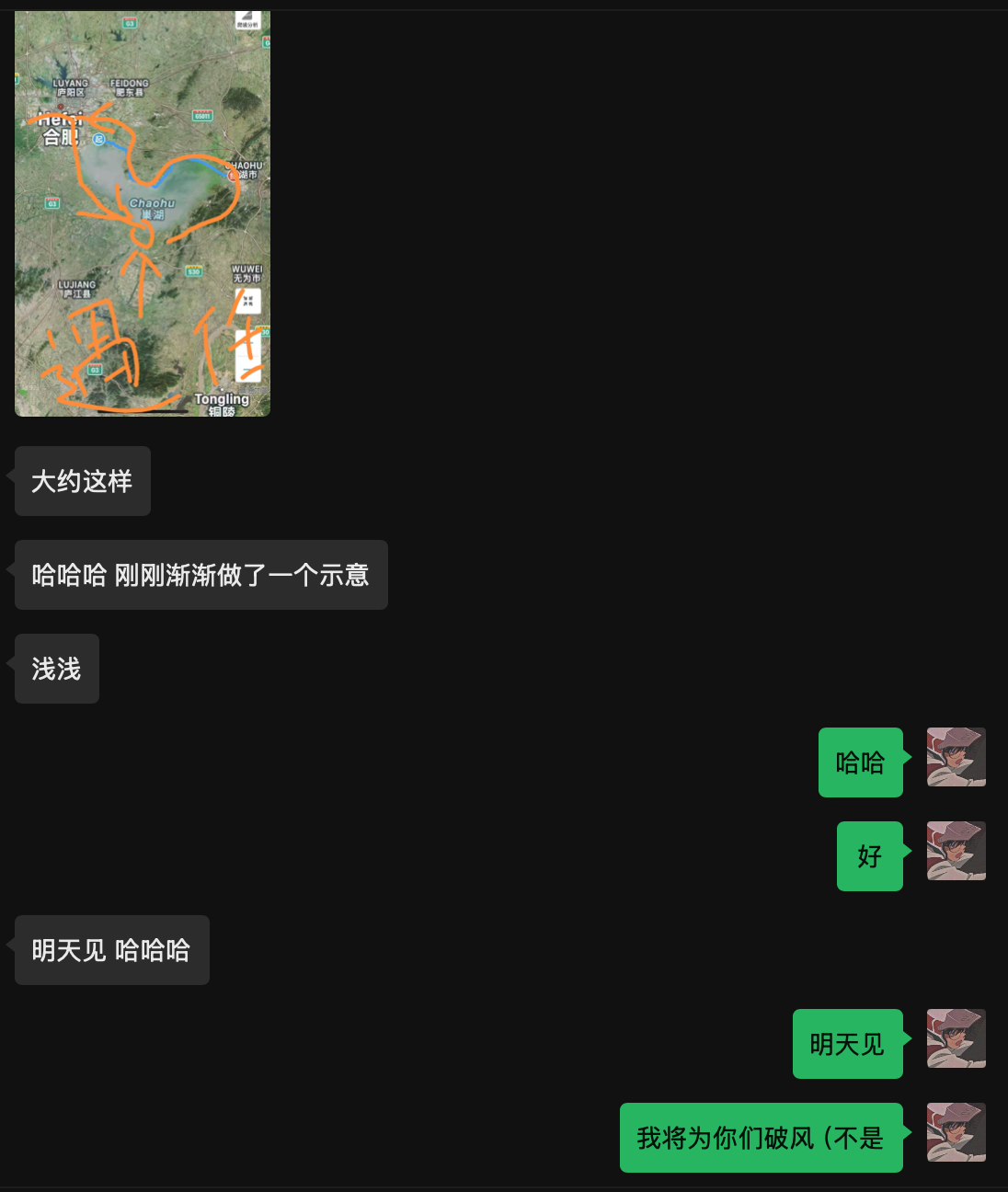This screenshot has height=1192, width=1008.
Task: Open the shared map image with the orange route
Action: point(143,213)
